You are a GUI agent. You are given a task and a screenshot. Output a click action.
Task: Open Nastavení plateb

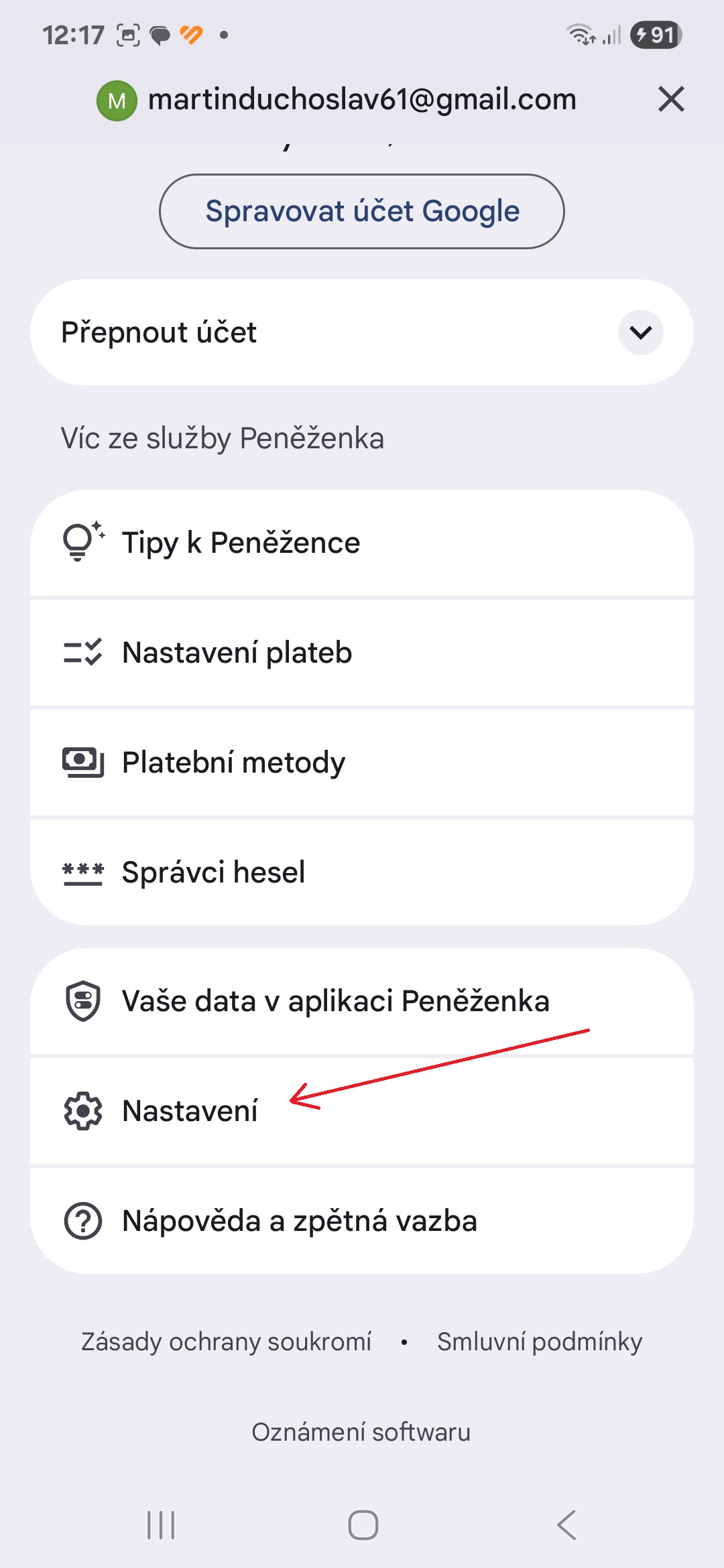point(362,653)
